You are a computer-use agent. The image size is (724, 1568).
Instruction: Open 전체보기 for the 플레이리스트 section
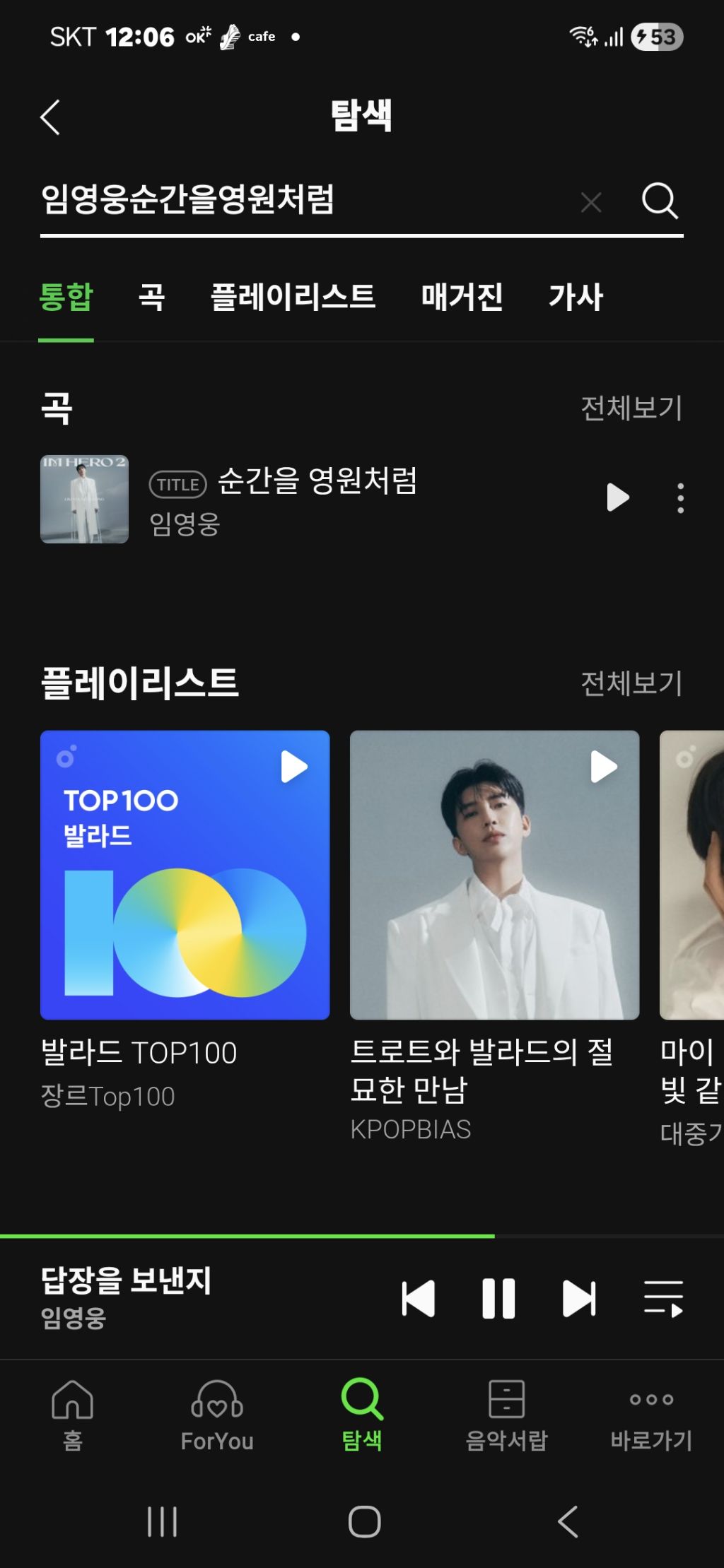coord(631,683)
